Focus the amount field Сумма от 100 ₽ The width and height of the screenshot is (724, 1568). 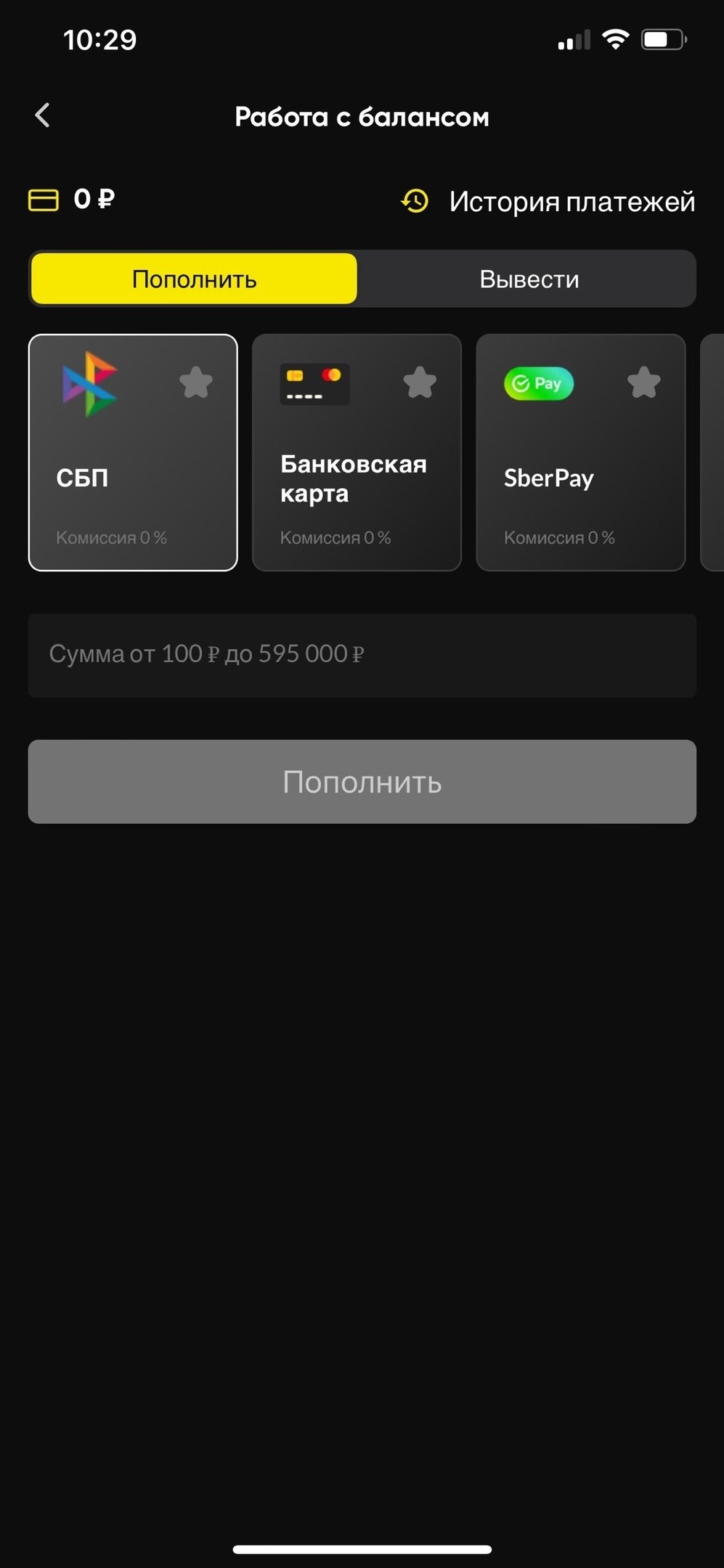(362, 655)
